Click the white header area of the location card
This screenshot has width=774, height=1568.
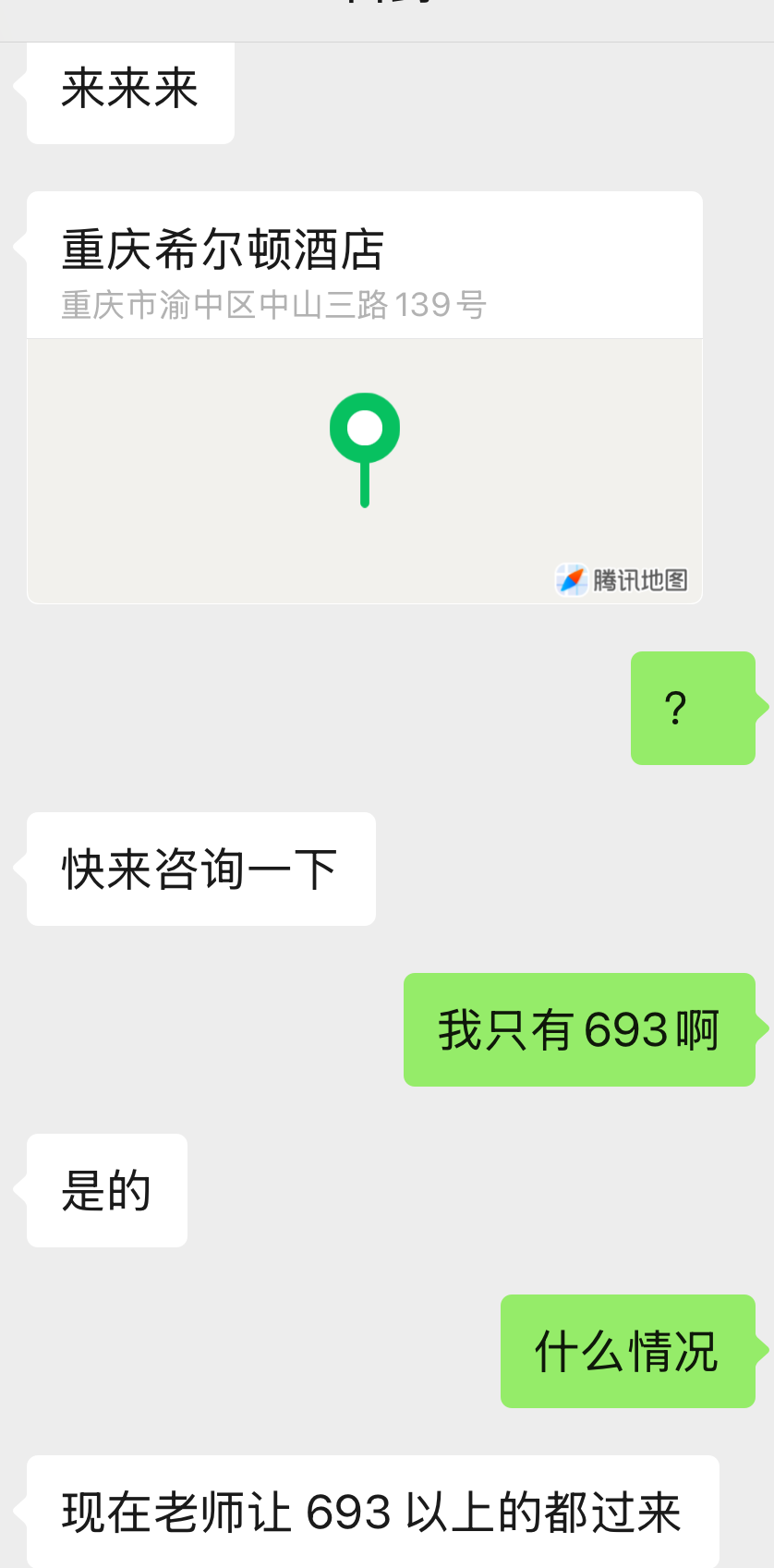pyautogui.click(x=364, y=263)
